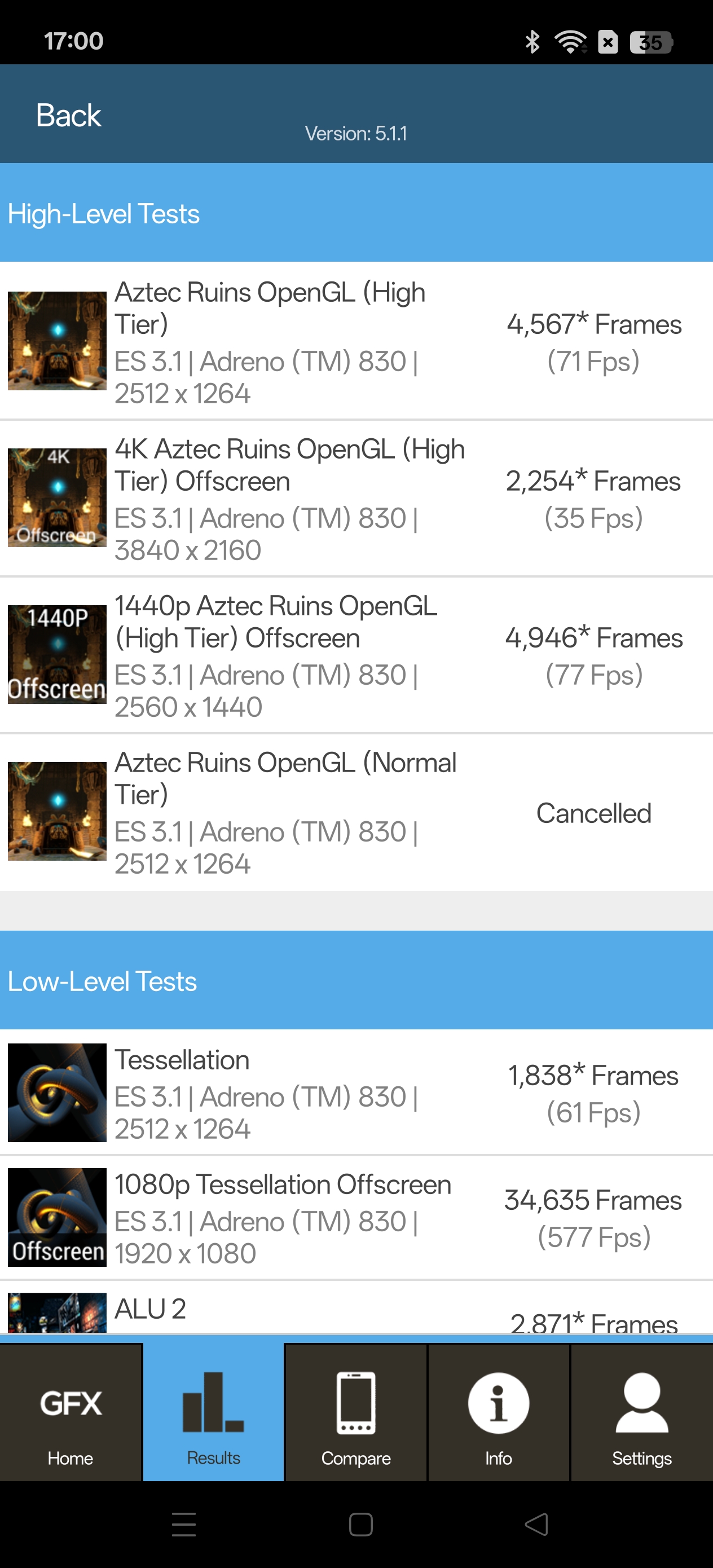Open the 1440p Aztec Ruins Offscreen result
This screenshot has width=713, height=1568.
[356, 655]
